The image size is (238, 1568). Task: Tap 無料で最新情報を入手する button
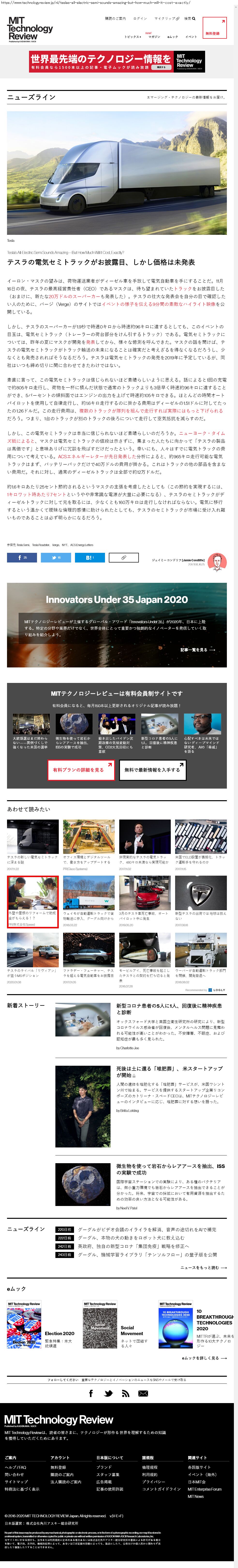click(152, 769)
